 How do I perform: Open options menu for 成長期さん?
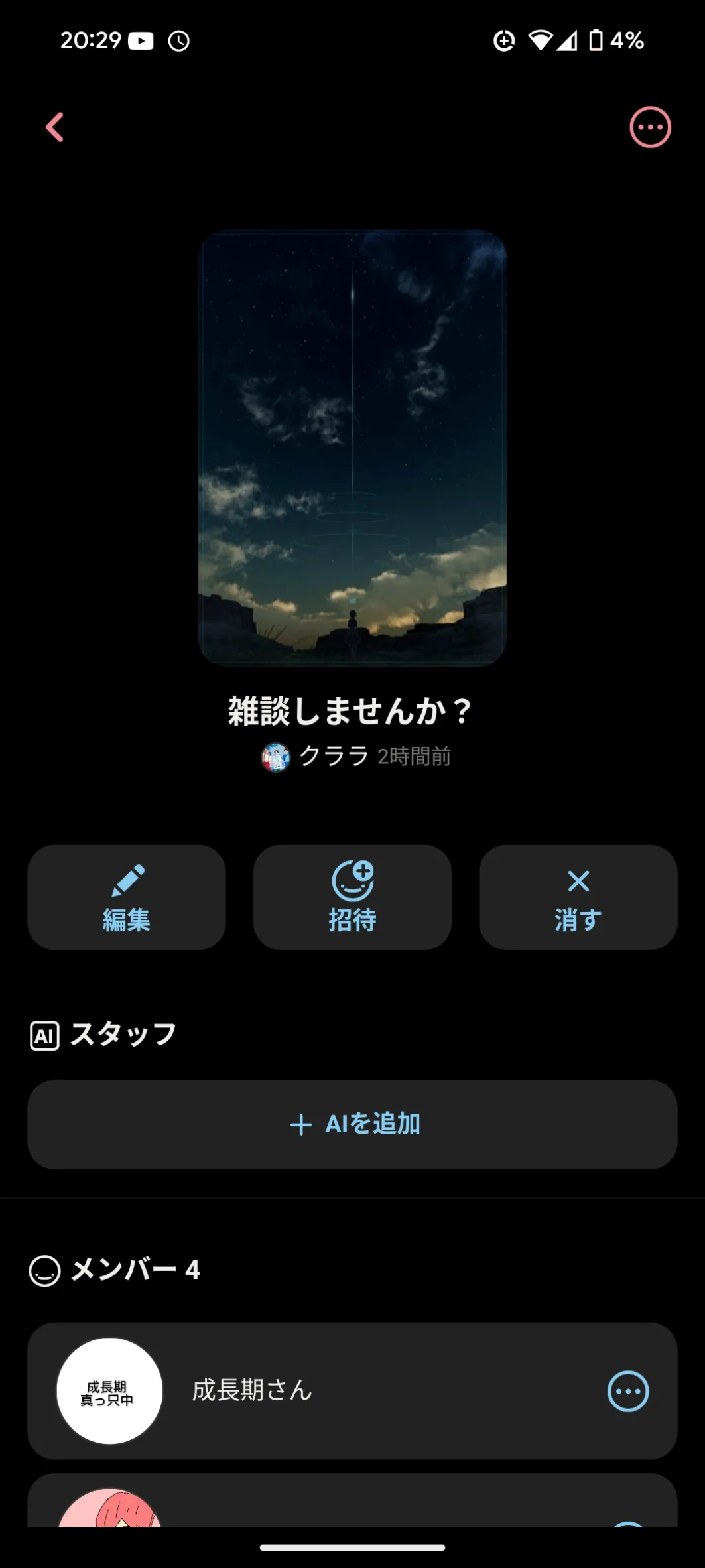point(627,1391)
